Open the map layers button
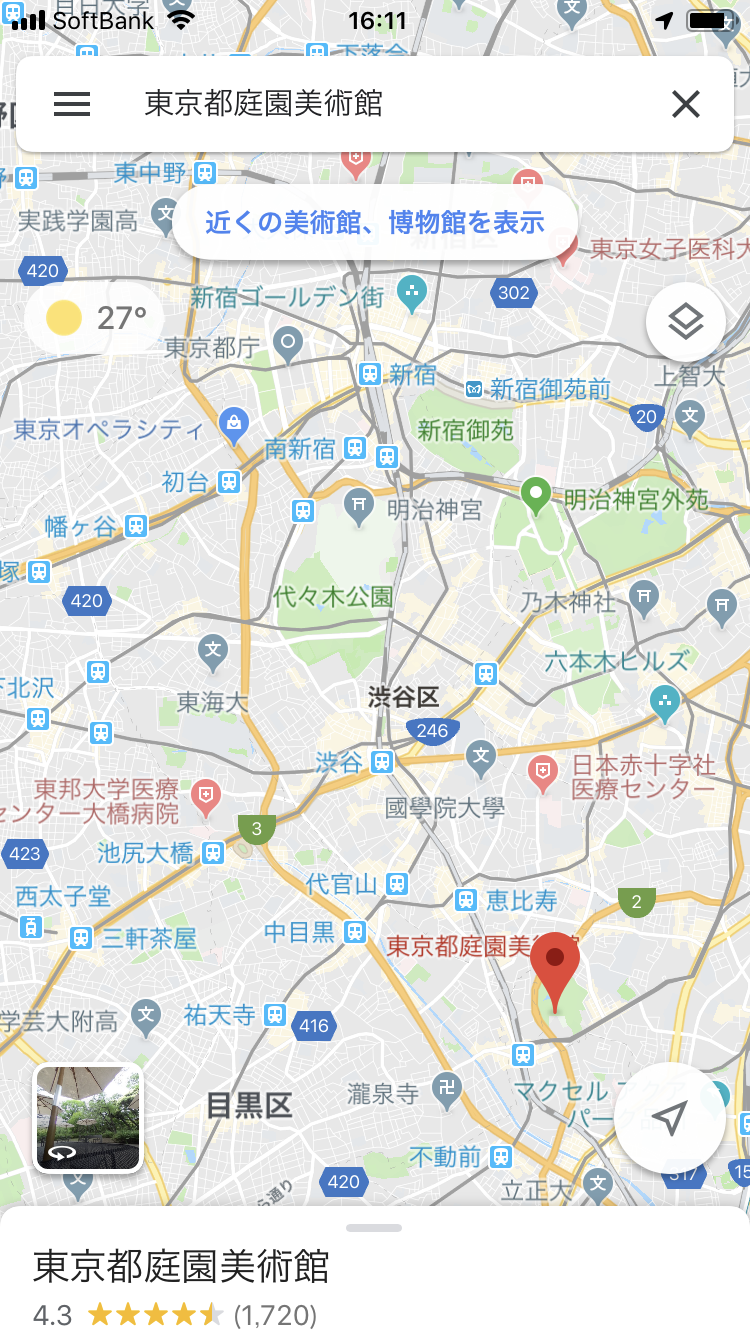750x1334 pixels. pos(685,322)
